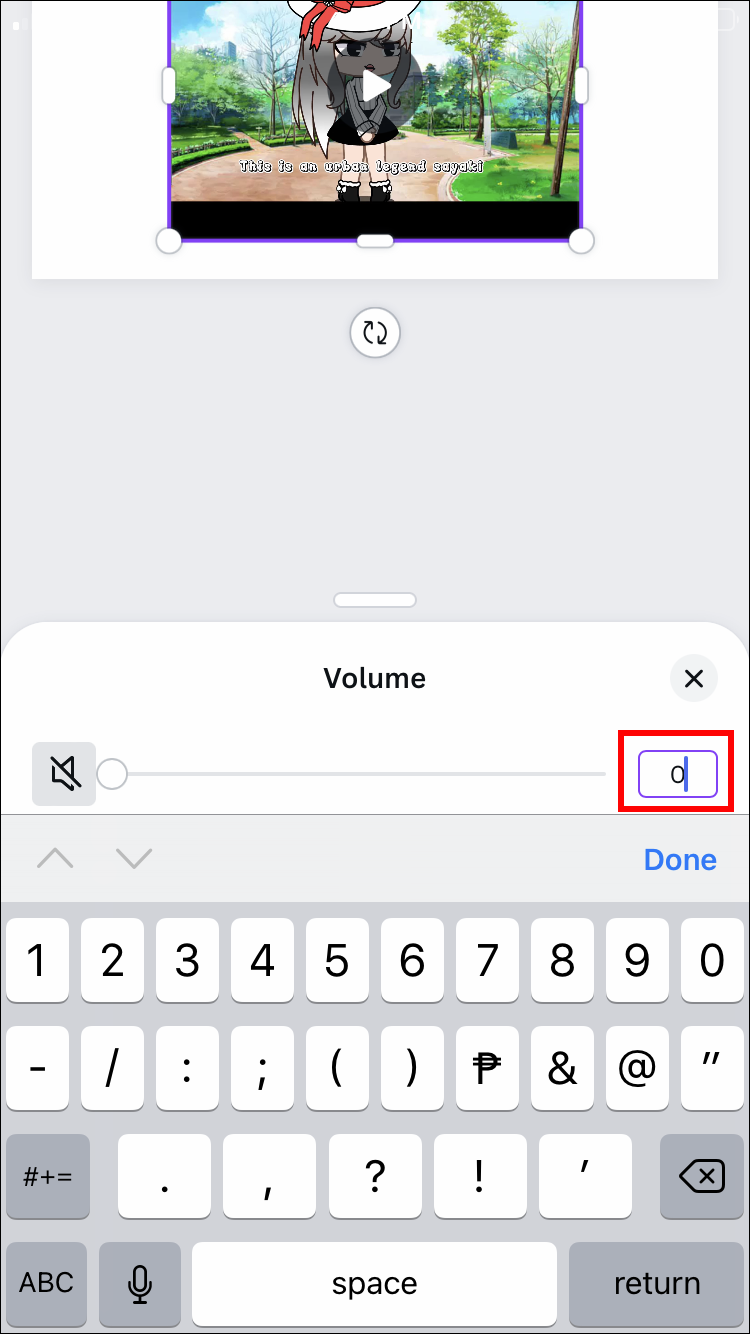Type the 0 key on keyboard
750x1334 pixels.
click(711, 962)
